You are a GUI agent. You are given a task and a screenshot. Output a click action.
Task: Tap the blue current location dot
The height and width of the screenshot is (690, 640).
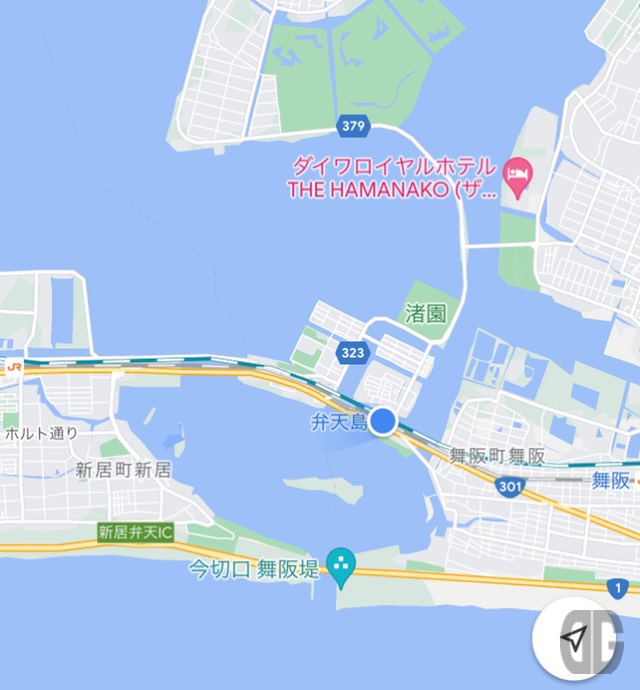383,422
